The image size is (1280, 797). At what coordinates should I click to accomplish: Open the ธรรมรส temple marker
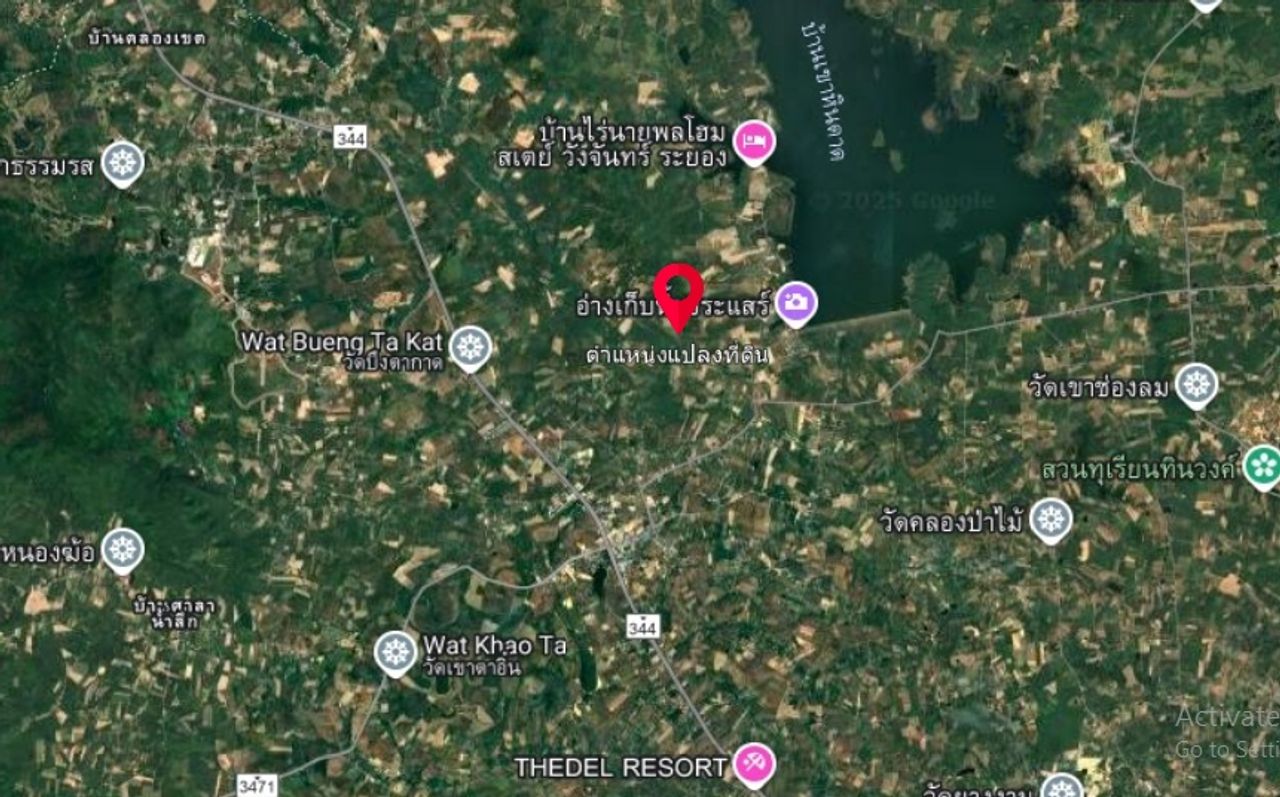122,163
